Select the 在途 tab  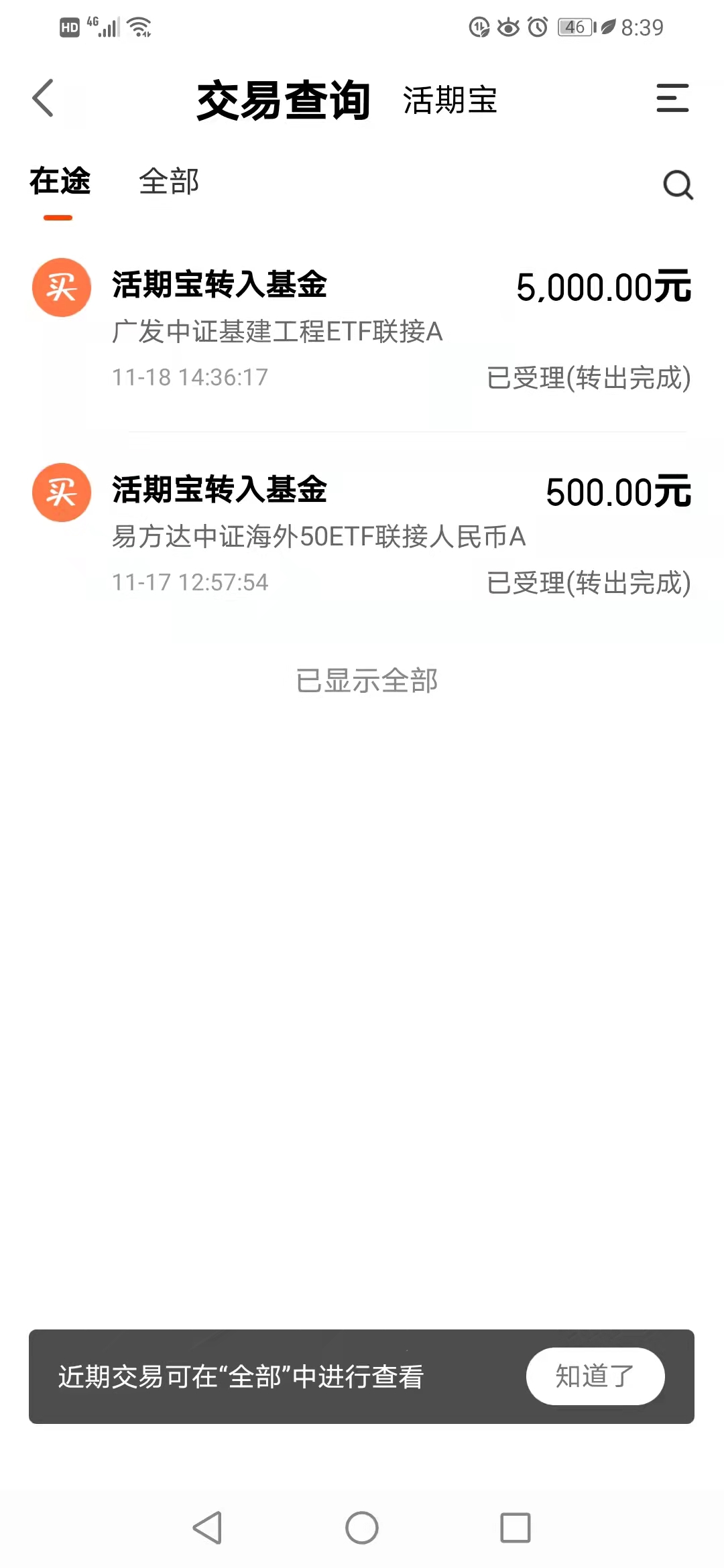click(60, 181)
